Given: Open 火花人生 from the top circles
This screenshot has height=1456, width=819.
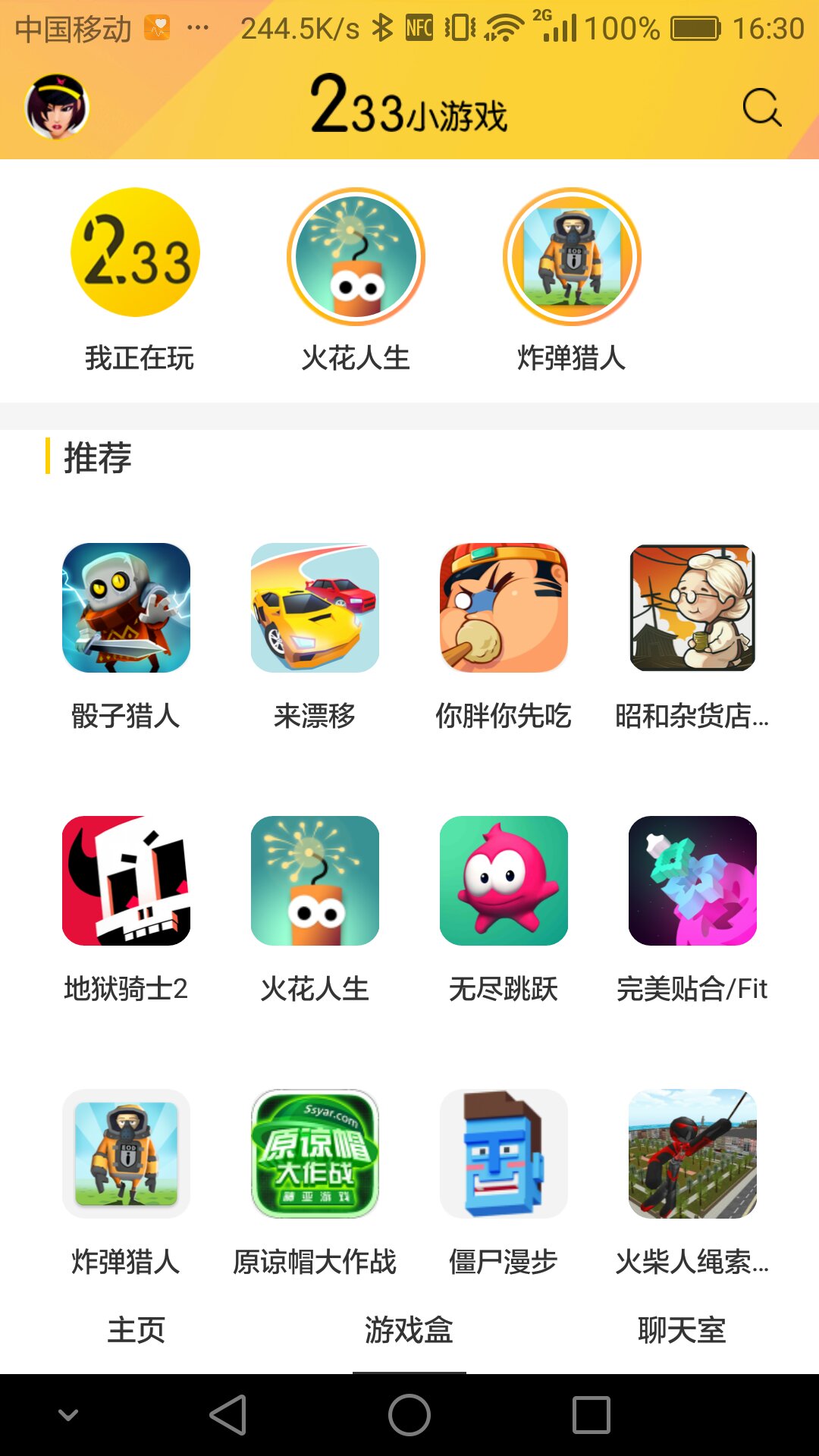Looking at the screenshot, I should [x=353, y=258].
